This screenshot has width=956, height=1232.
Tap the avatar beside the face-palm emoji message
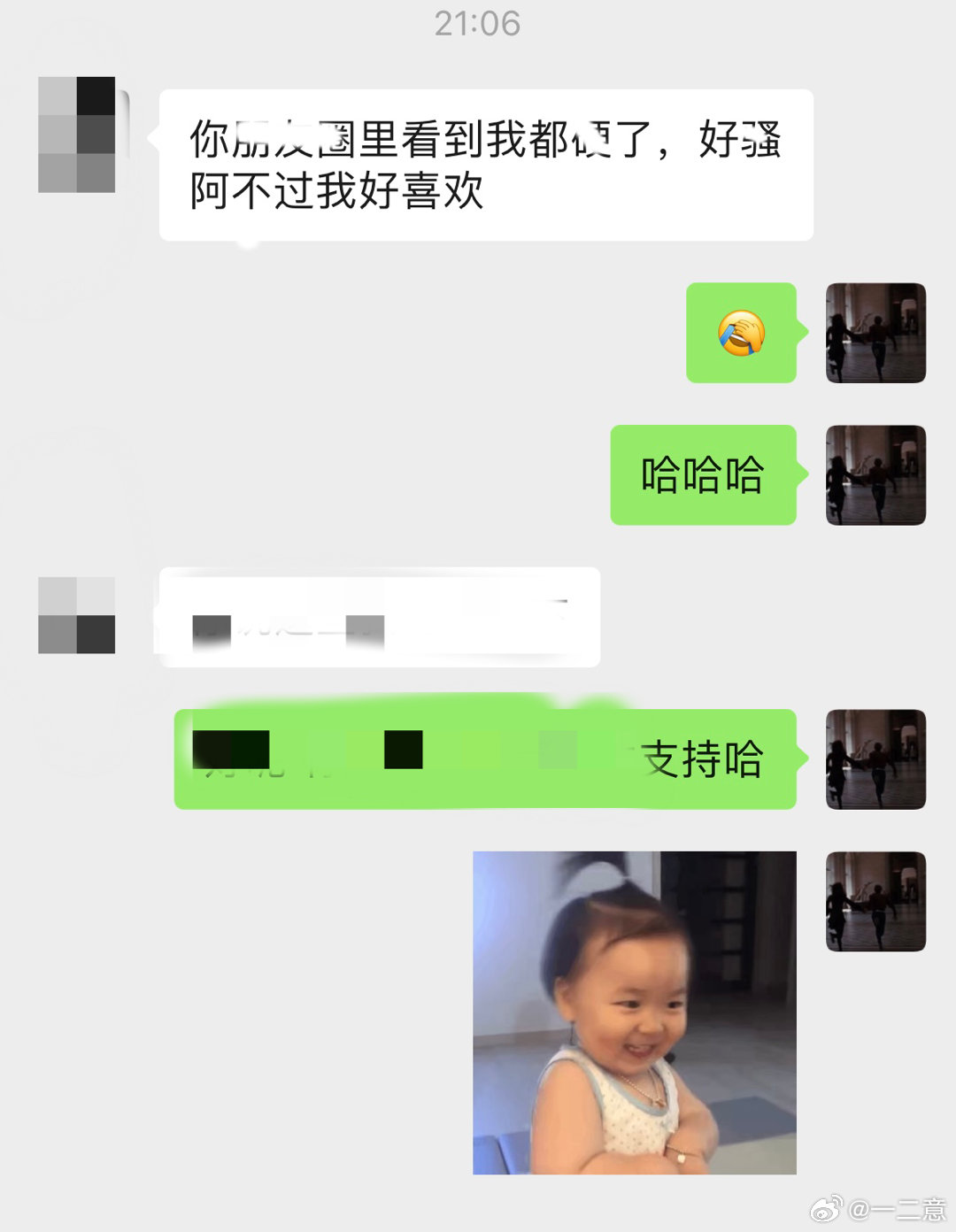pos(875,333)
